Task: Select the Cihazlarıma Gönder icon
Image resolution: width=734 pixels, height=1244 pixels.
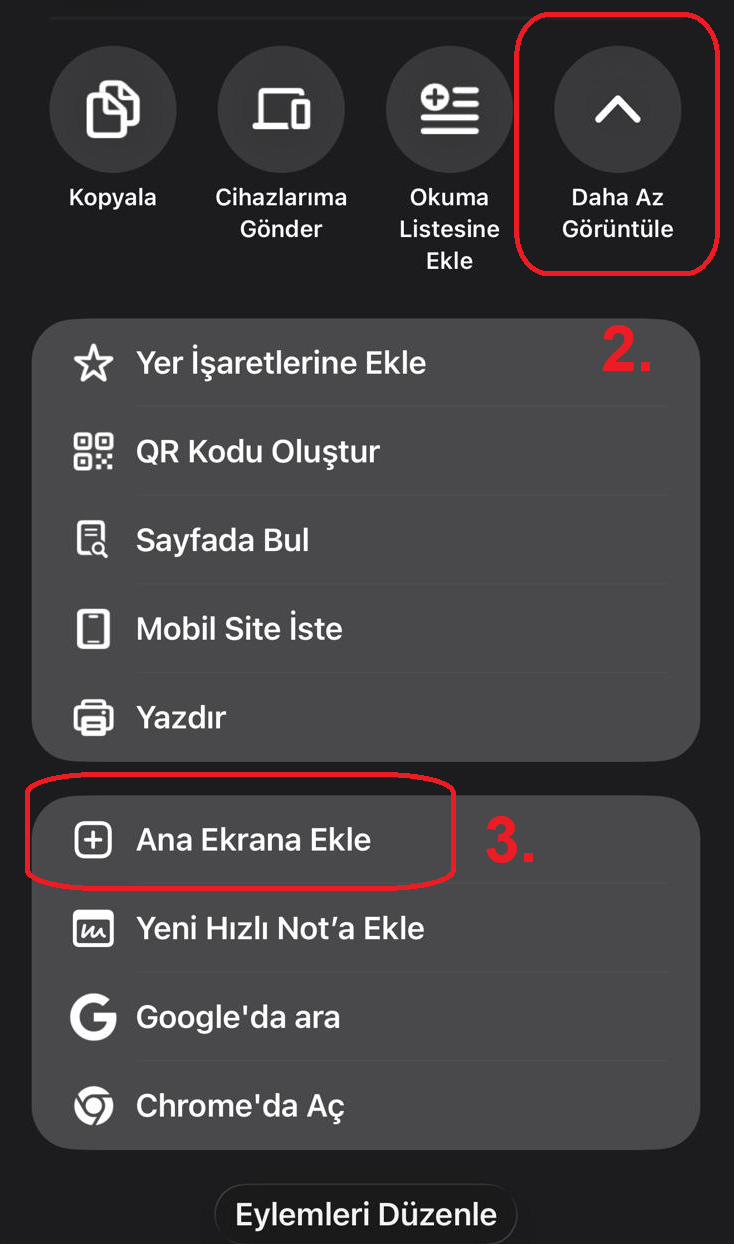Action: 281,109
